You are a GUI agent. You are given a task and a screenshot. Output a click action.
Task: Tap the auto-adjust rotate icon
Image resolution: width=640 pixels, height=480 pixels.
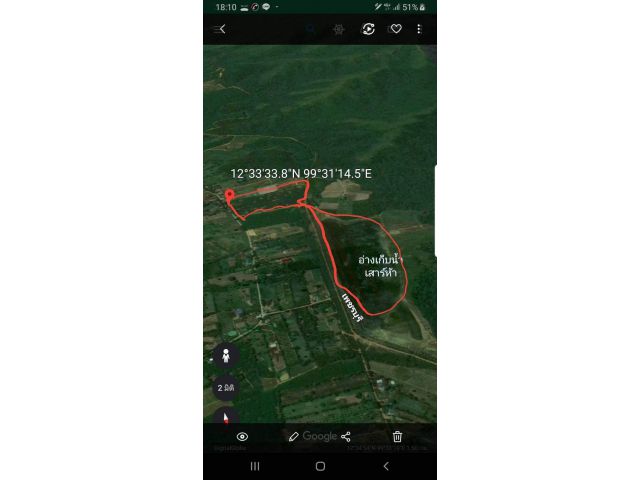pyautogui.click(x=369, y=29)
